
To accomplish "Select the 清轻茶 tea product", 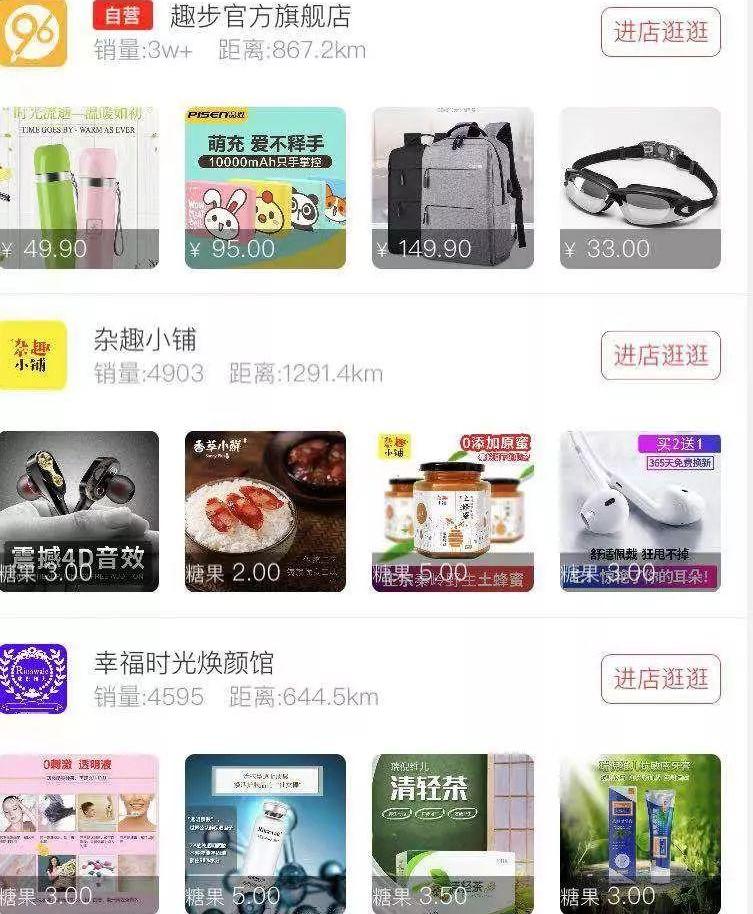I will 452,833.
